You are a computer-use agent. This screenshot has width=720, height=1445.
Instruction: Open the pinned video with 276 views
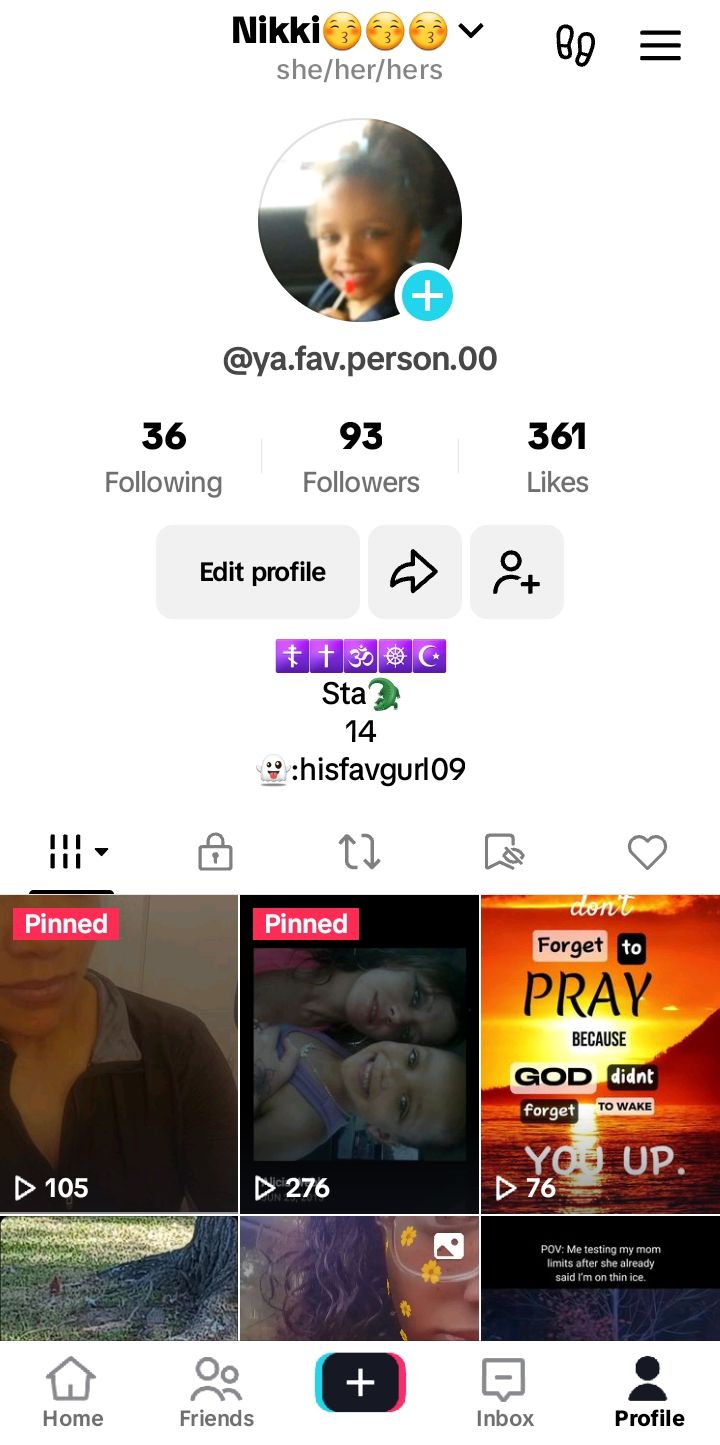point(359,1054)
